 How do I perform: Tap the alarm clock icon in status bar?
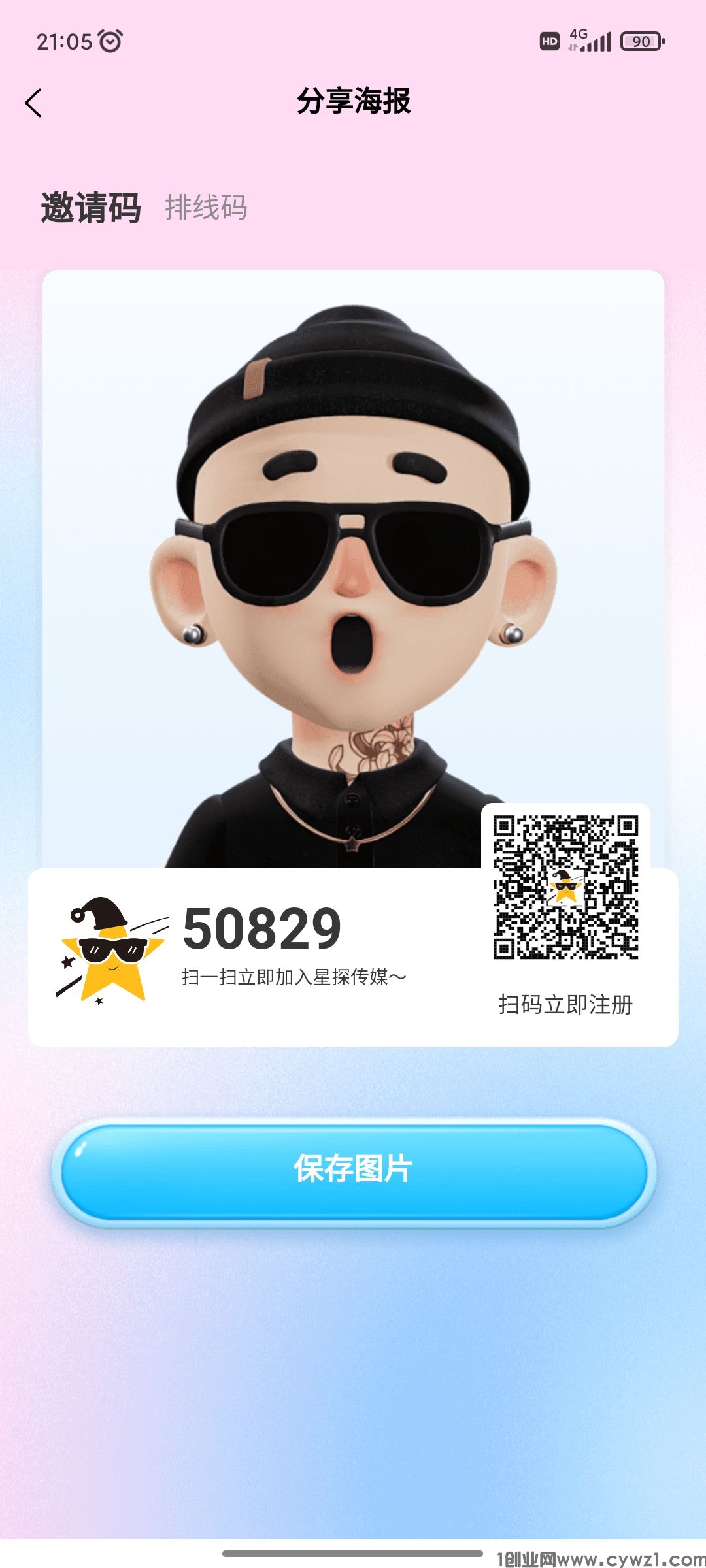click(x=111, y=41)
